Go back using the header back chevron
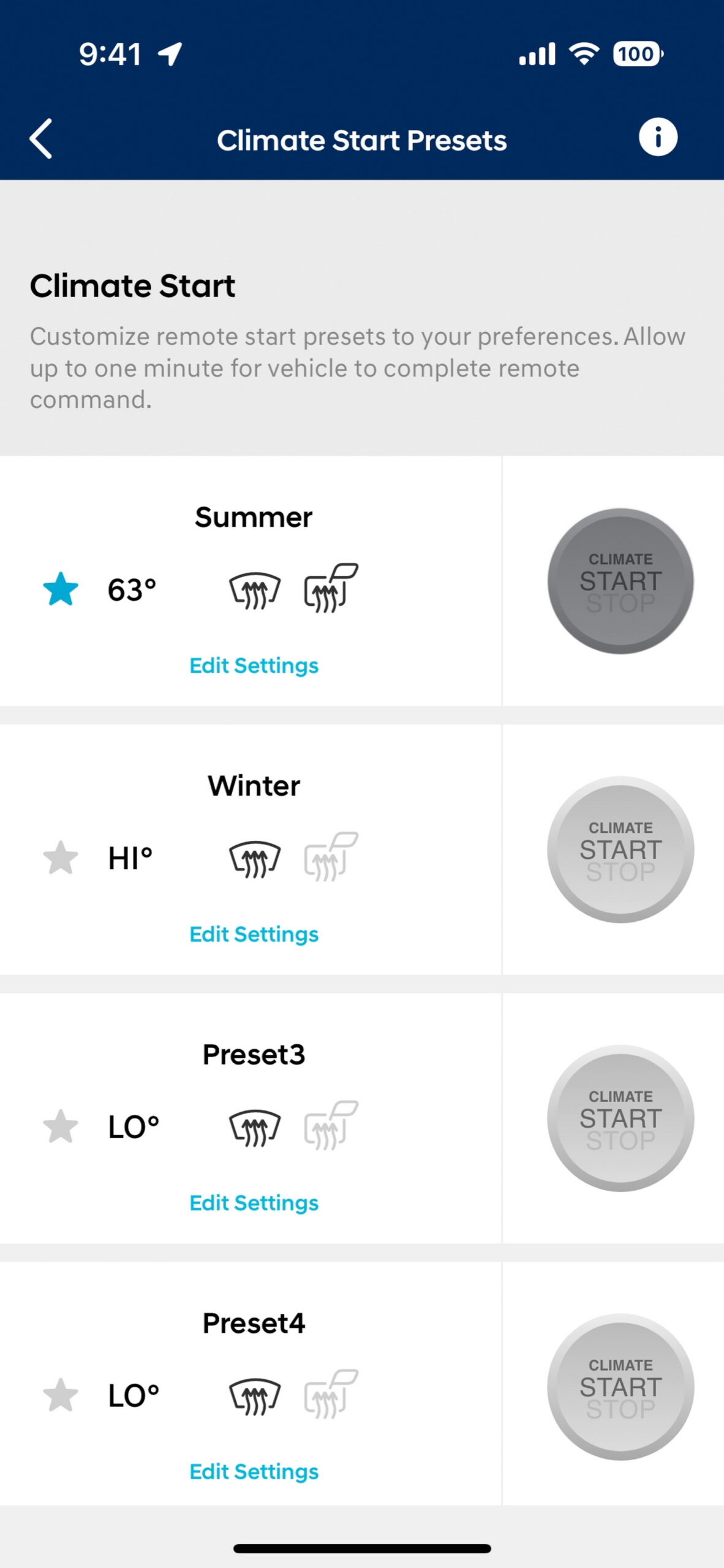The width and height of the screenshot is (724, 1568). (40, 140)
